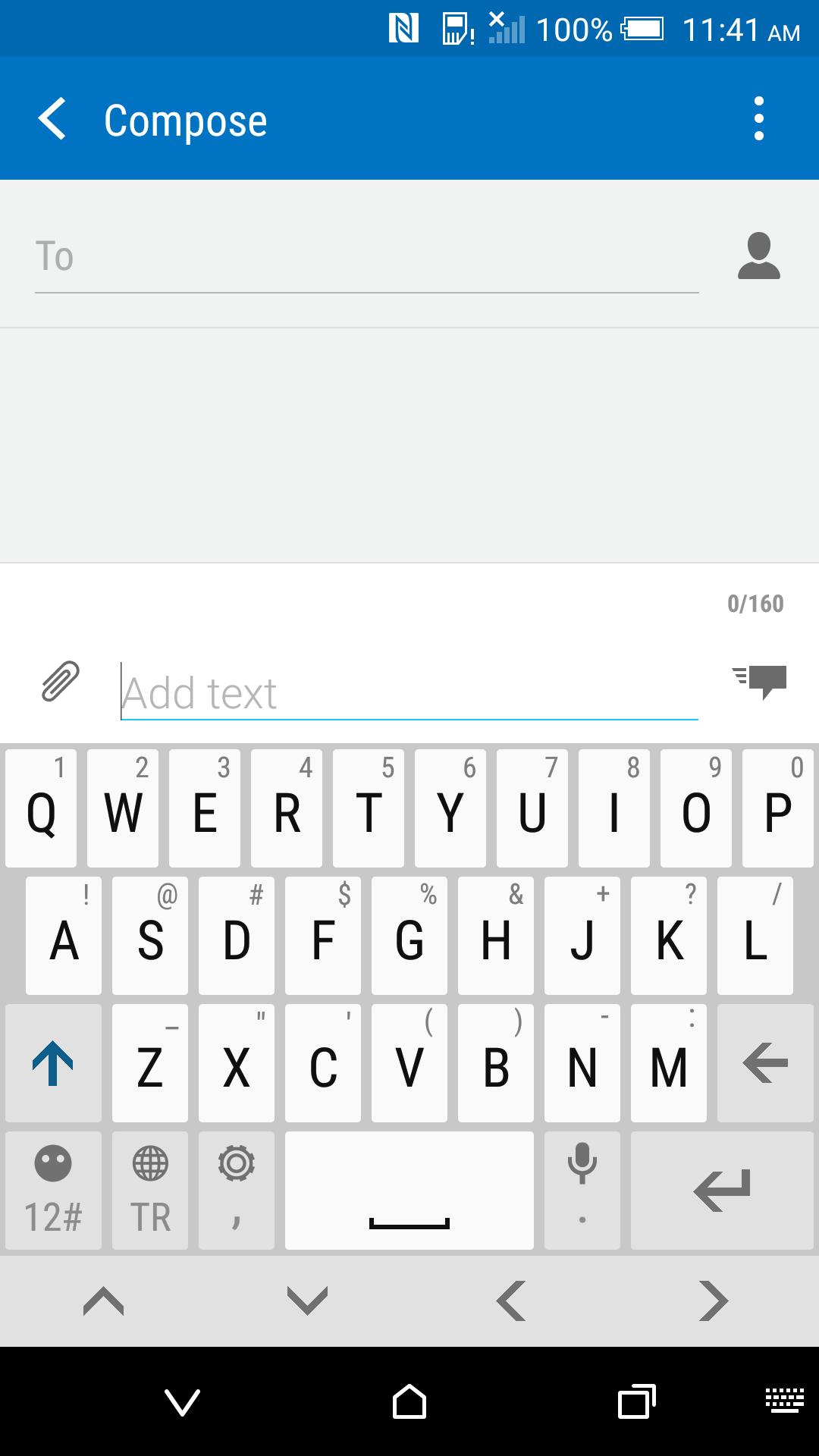Go back from the Compose screen
The image size is (819, 1456).
[53, 119]
